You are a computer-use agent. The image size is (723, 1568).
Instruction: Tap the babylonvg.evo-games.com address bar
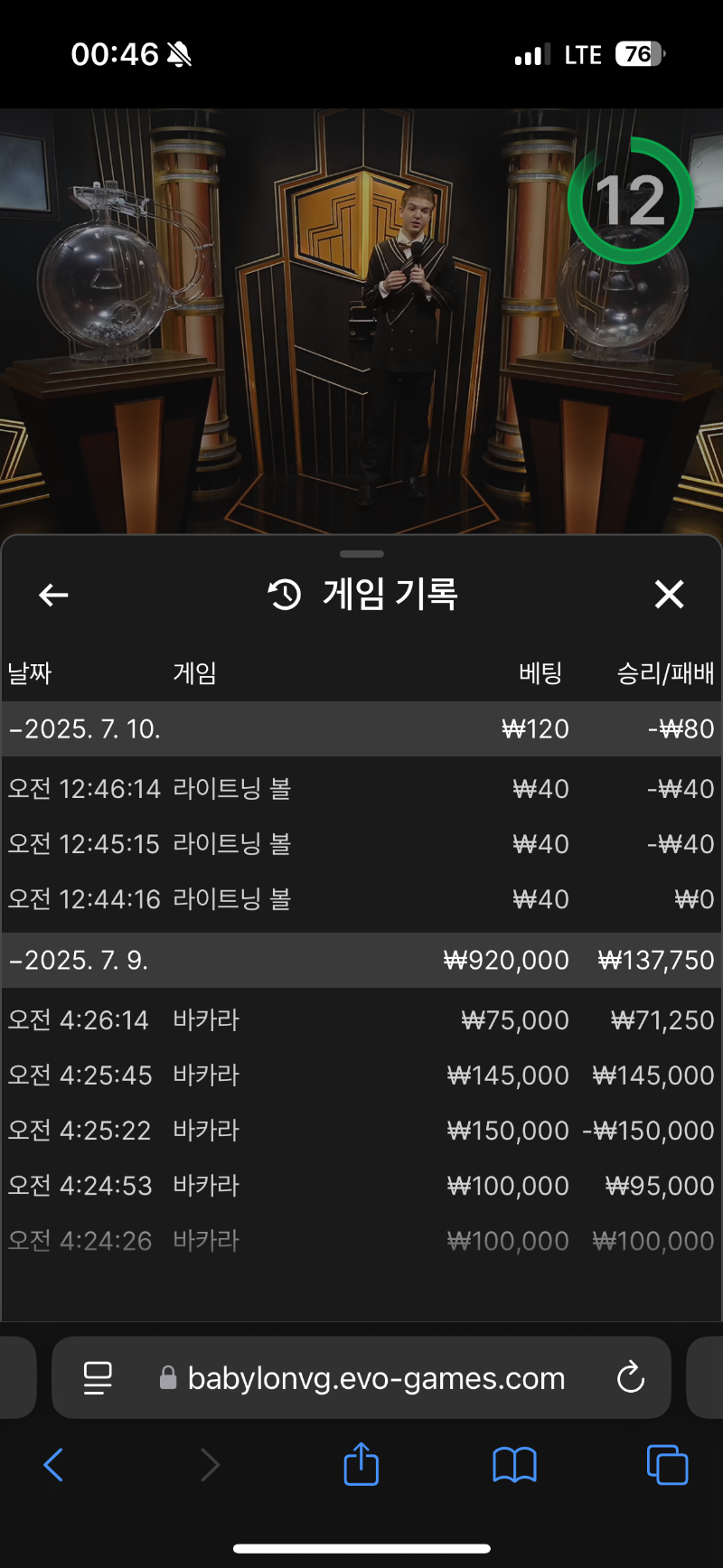pyautogui.click(x=375, y=1378)
